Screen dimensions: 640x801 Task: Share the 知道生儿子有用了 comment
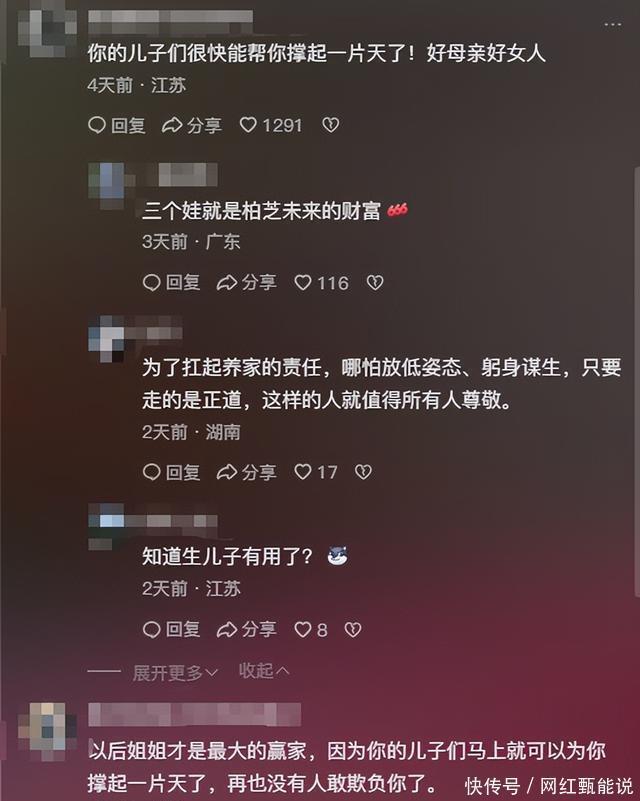point(247,630)
